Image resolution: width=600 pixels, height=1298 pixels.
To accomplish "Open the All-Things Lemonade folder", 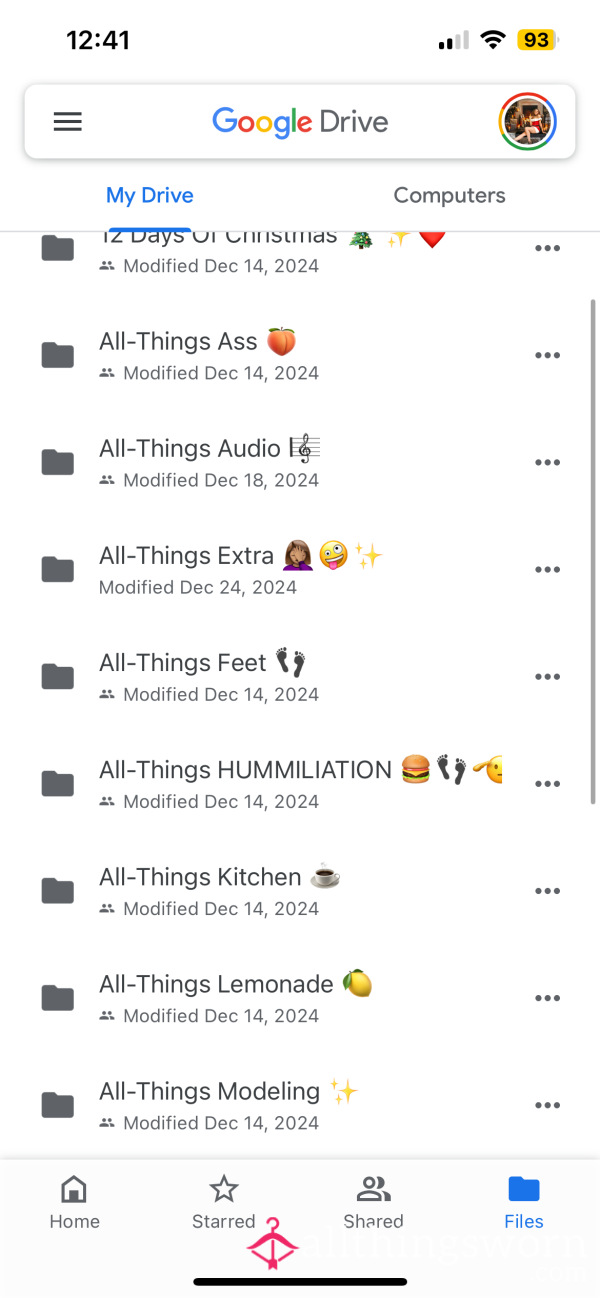I will coord(300,997).
